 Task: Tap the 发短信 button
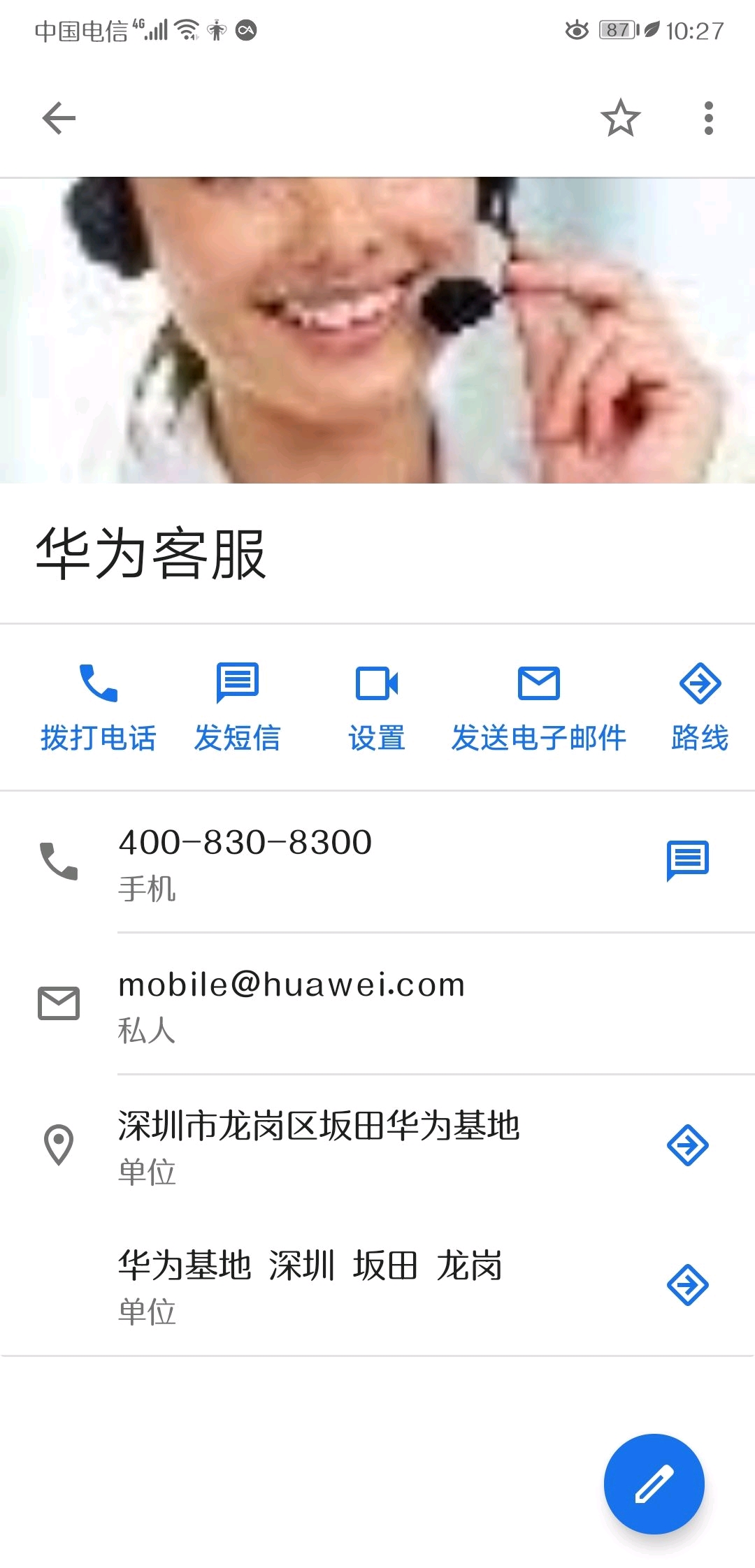238,706
